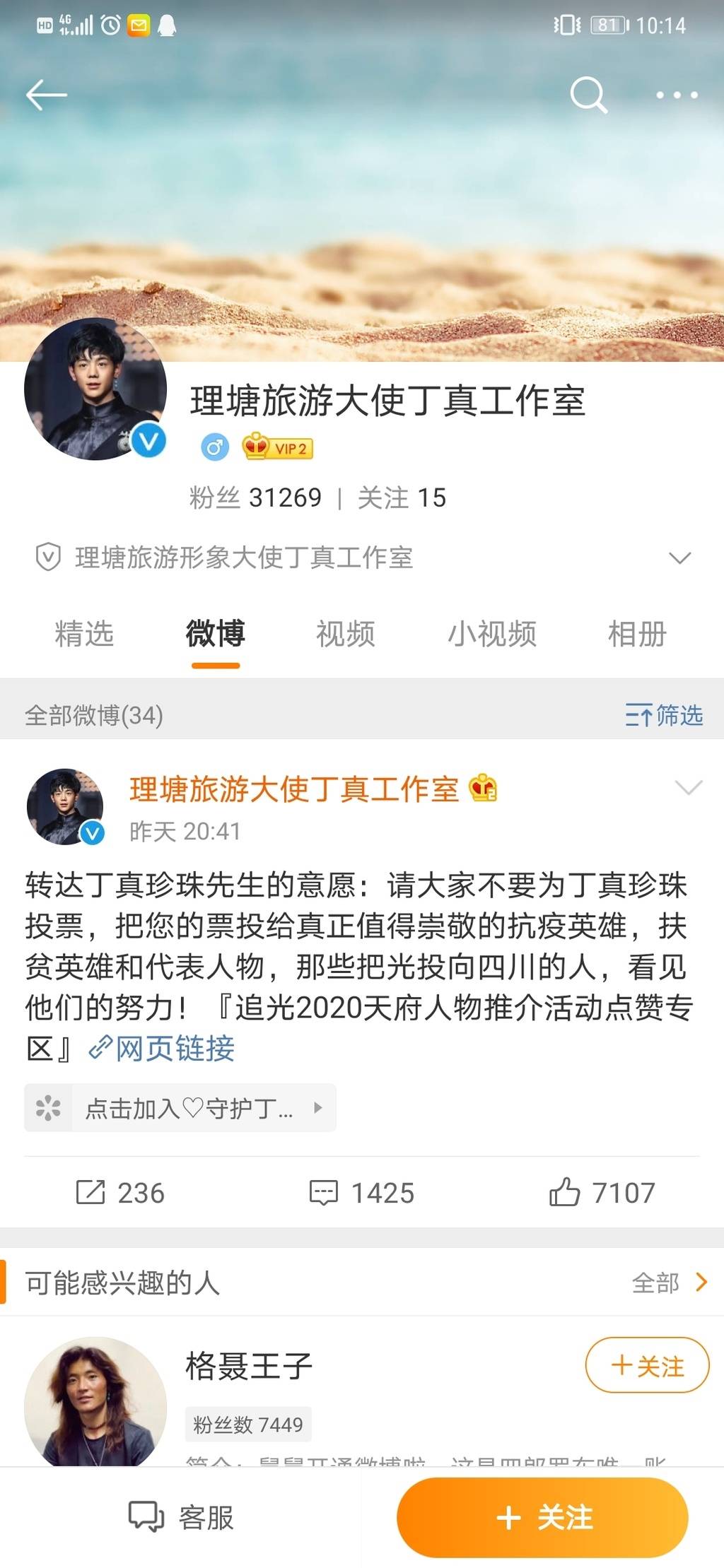This screenshot has height=1568, width=724.
Task: Follow 格聂王子 with the outlined 关注 button
Action: point(647,1365)
